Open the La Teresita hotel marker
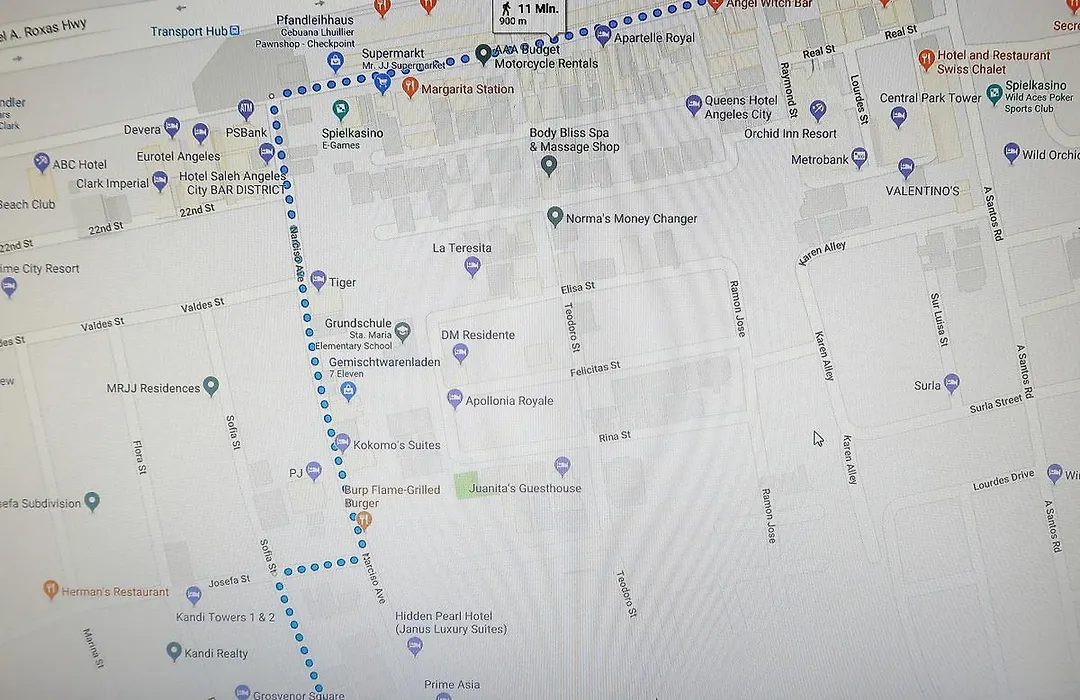The height and width of the screenshot is (700, 1080). click(x=473, y=266)
